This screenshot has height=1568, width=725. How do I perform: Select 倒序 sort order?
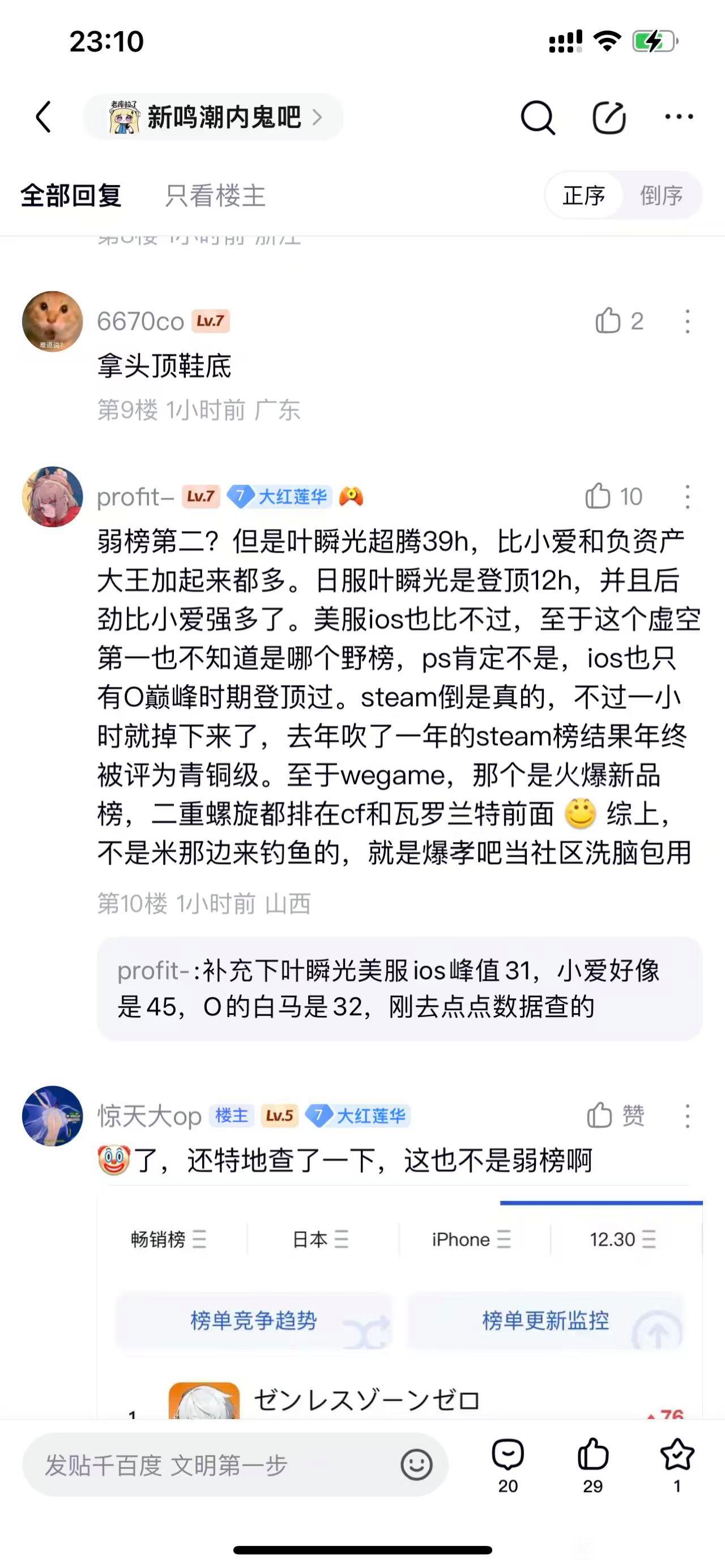tap(661, 195)
